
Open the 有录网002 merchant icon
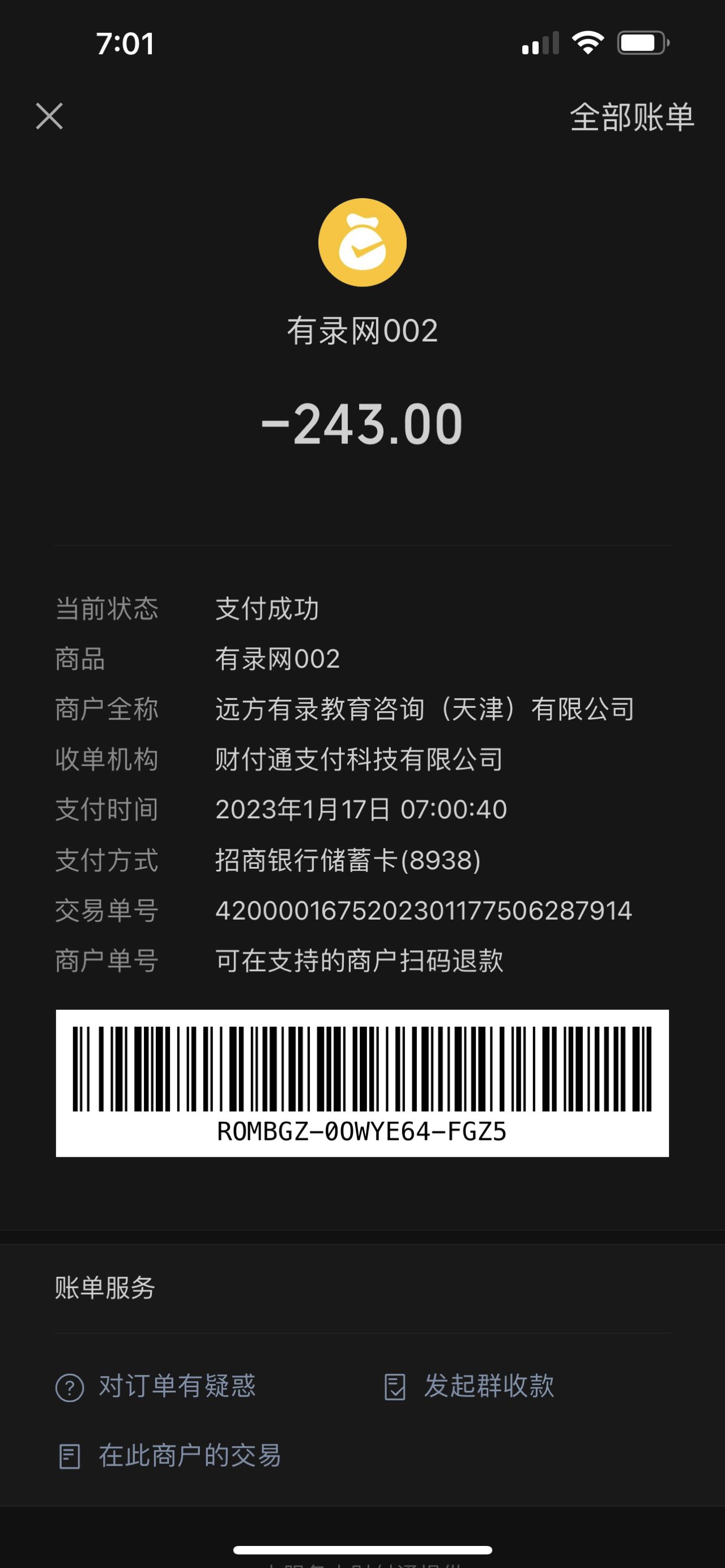(362, 242)
